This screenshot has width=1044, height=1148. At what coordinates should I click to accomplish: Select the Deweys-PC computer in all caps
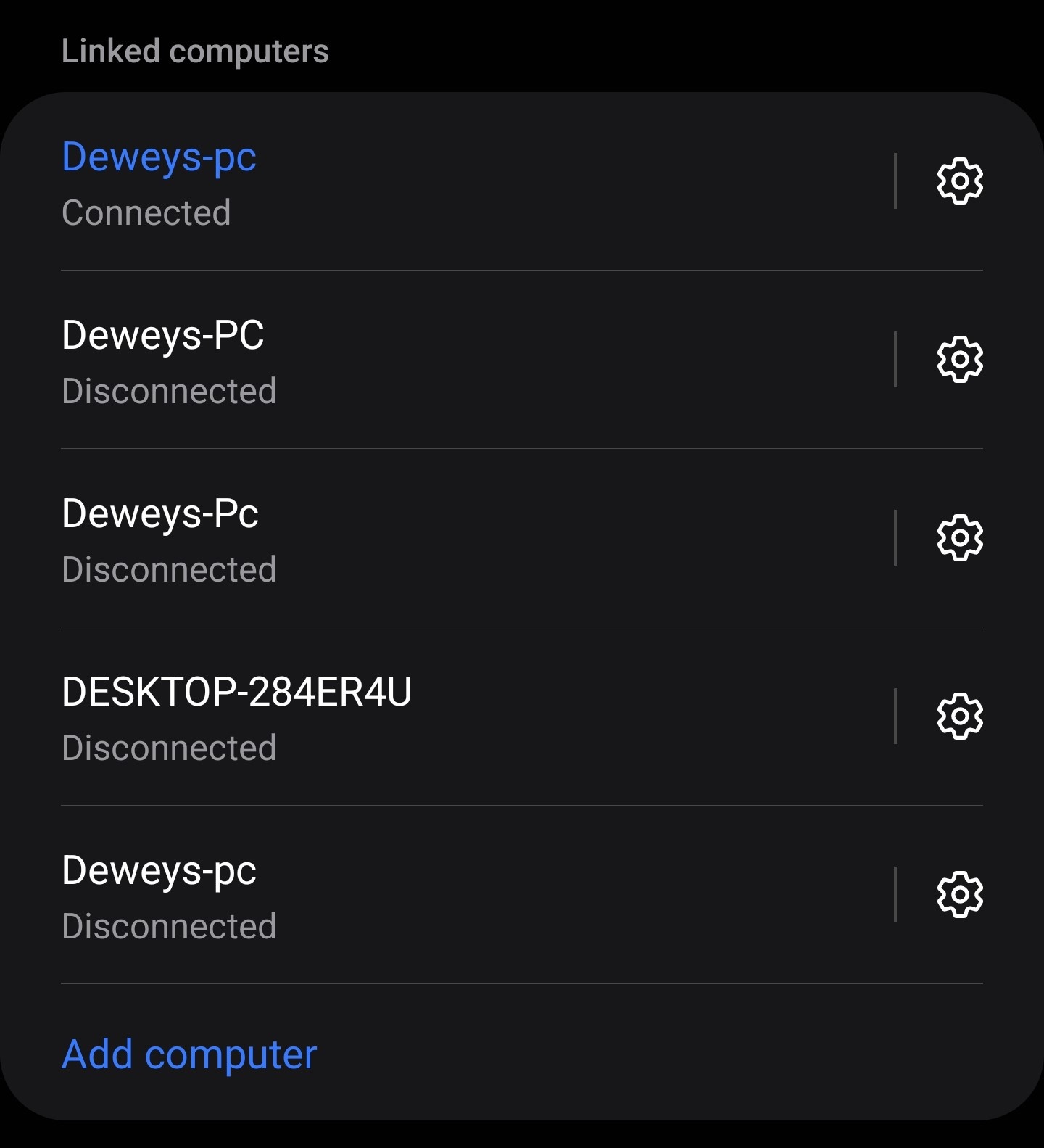point(435,360)
